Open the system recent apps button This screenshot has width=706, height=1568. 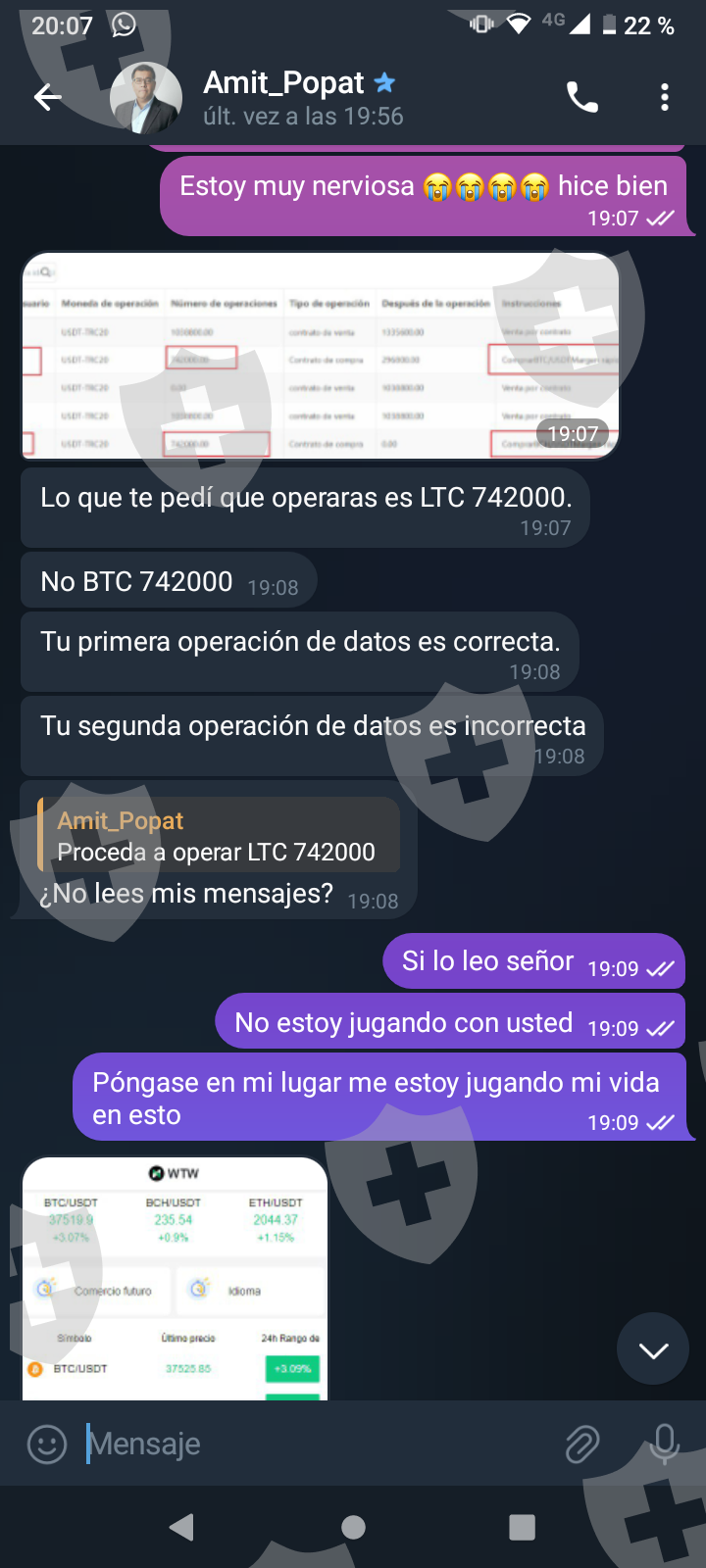[523, 1527]
